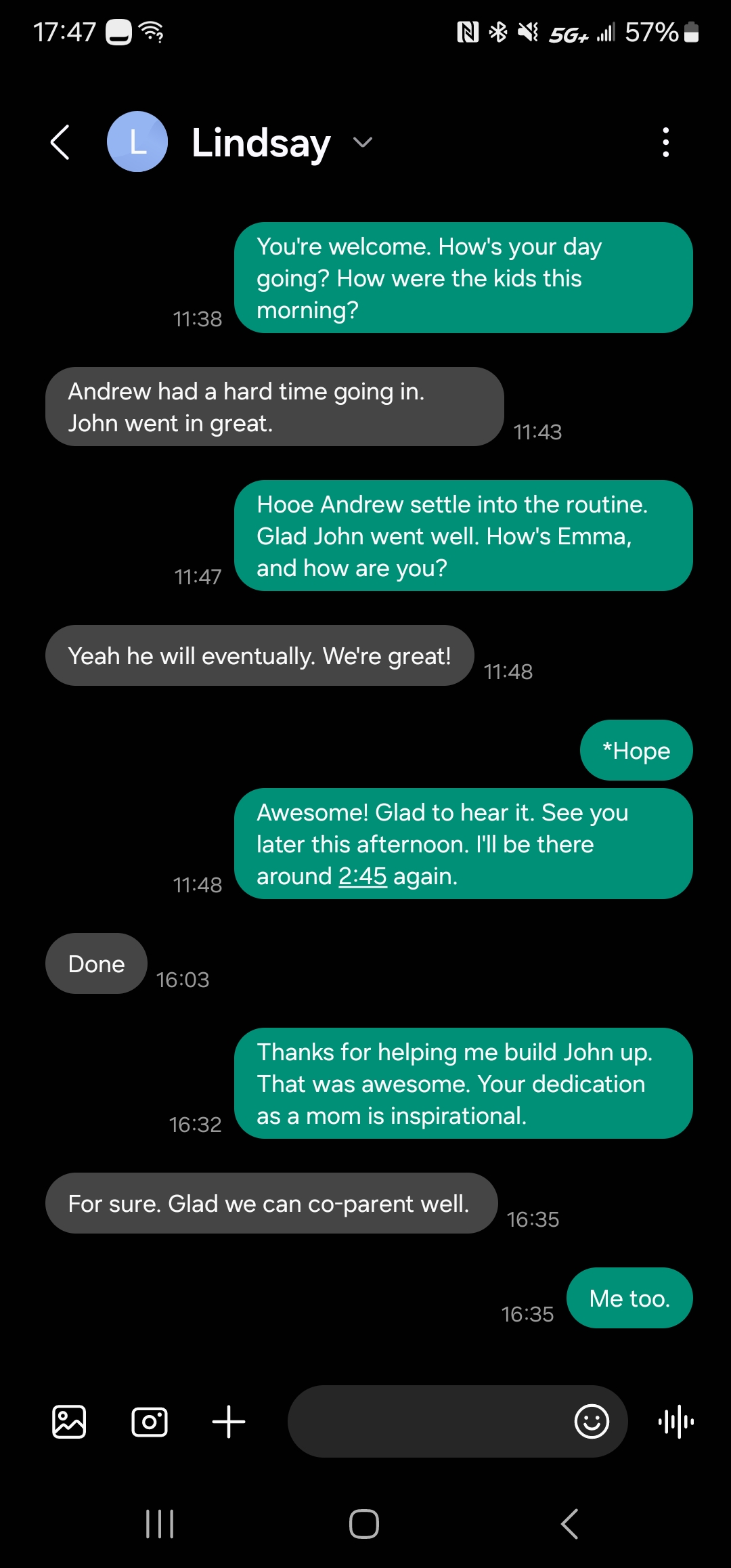
Task: Focus the message text field
Action: (426, 1421)
